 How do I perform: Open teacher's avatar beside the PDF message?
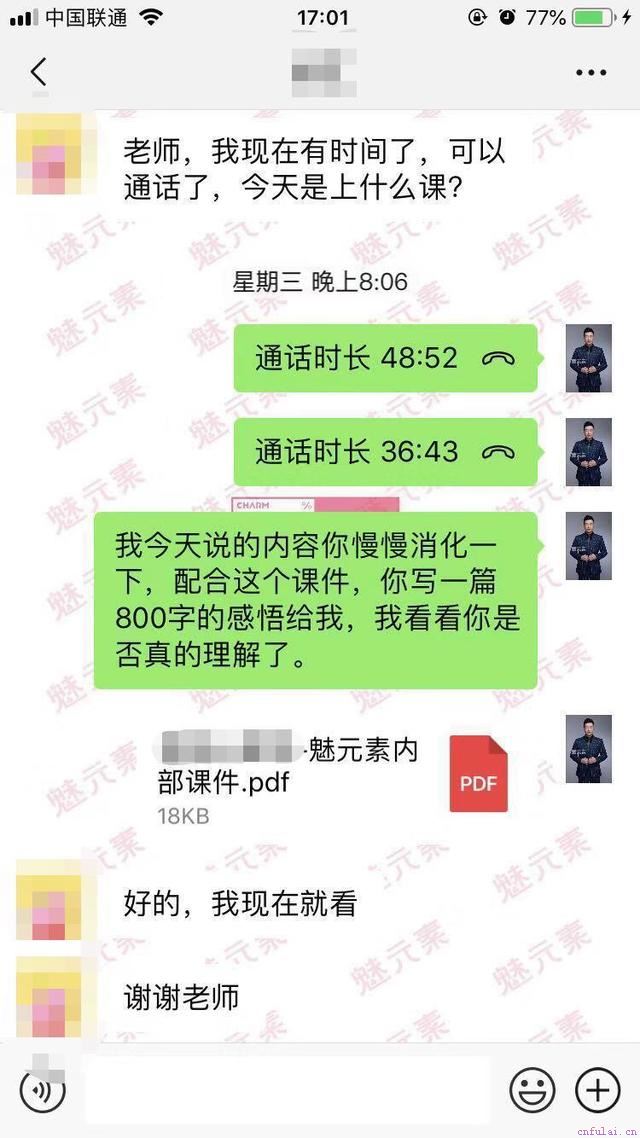click(588, 748)
